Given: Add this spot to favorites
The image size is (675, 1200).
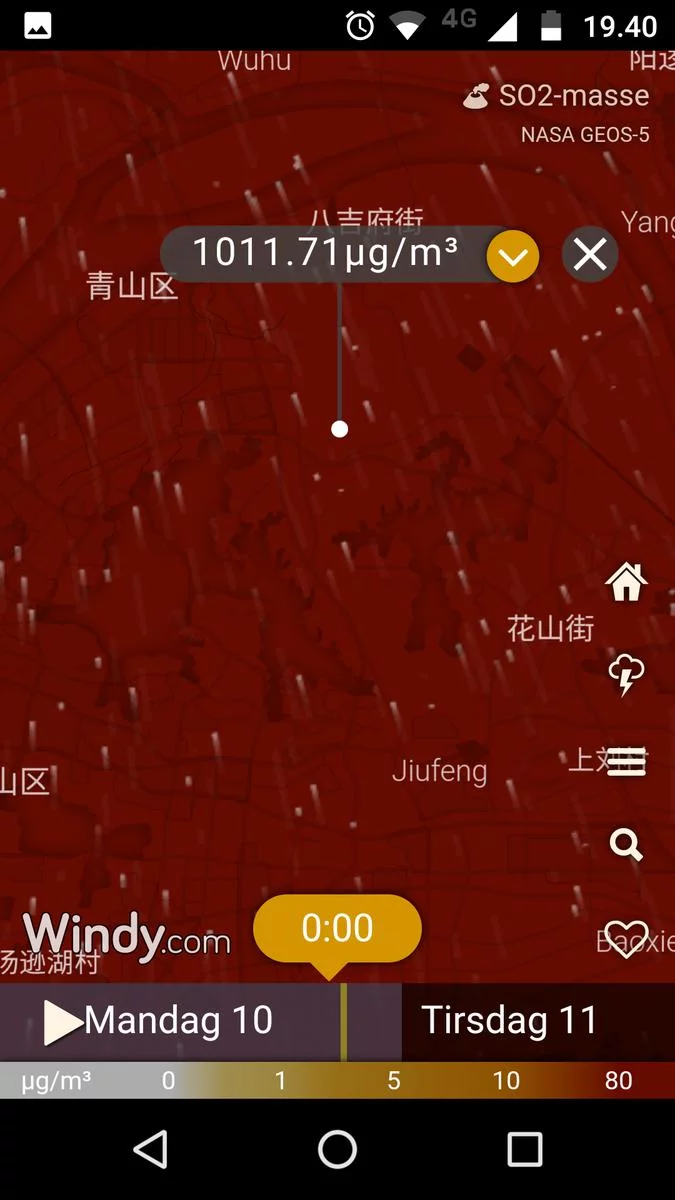Looking at the screenshot, I should (626, 938).
